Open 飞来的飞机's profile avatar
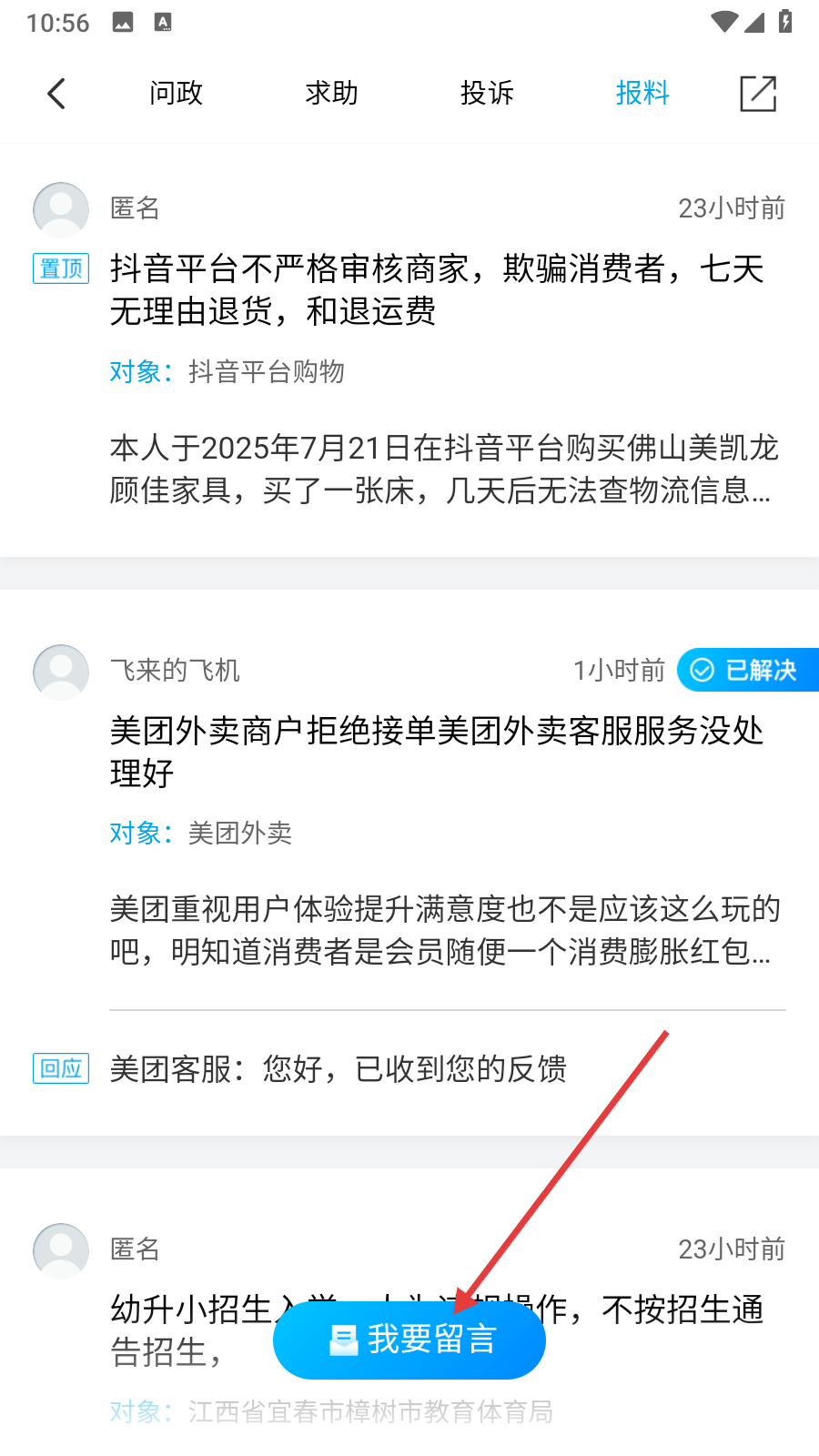The width and height of the screenshot is (819, 1456). 61,672
